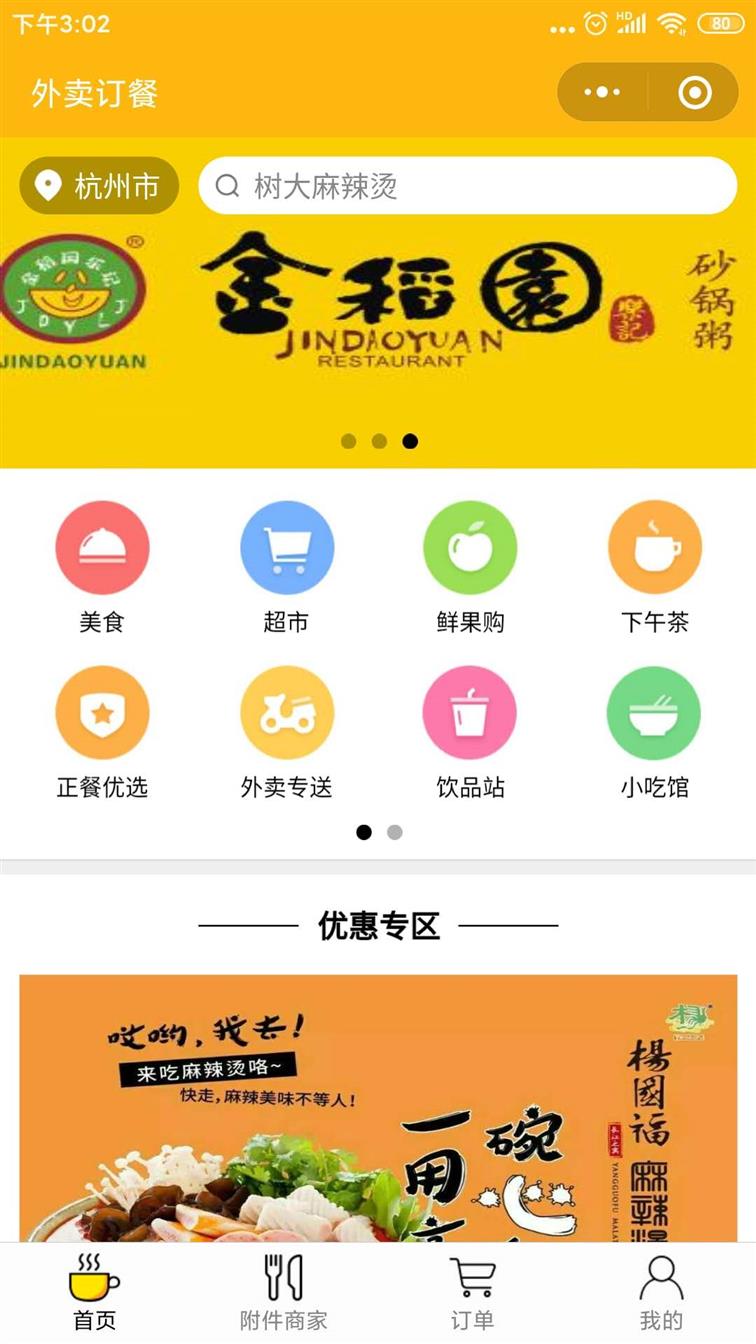Open the 外卖专送 category
756x1344 pixels.
[286, 733]
